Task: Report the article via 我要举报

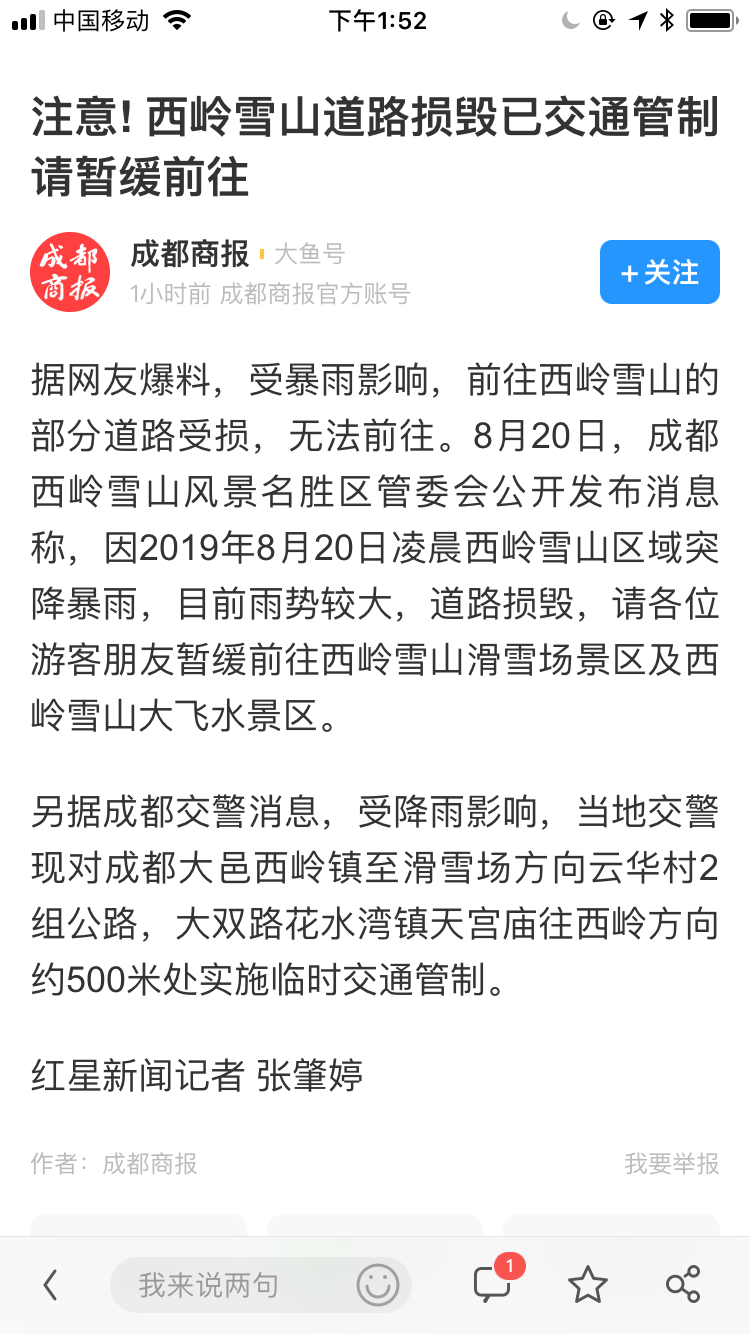Action: pos(671,1164)
